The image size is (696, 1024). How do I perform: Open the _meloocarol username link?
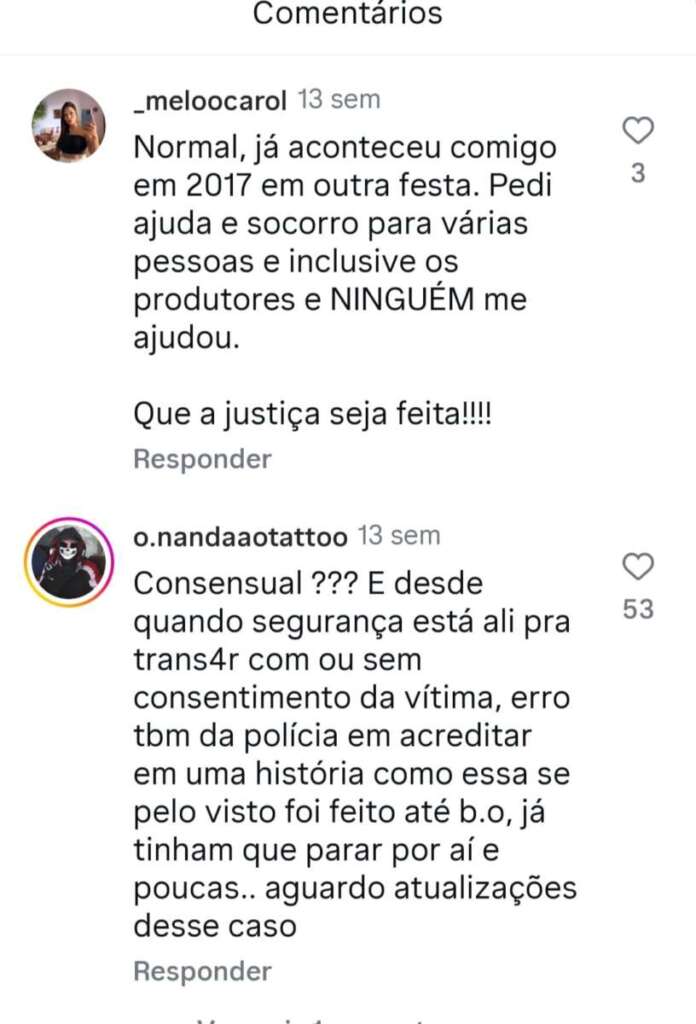click(x=210, y=100)
